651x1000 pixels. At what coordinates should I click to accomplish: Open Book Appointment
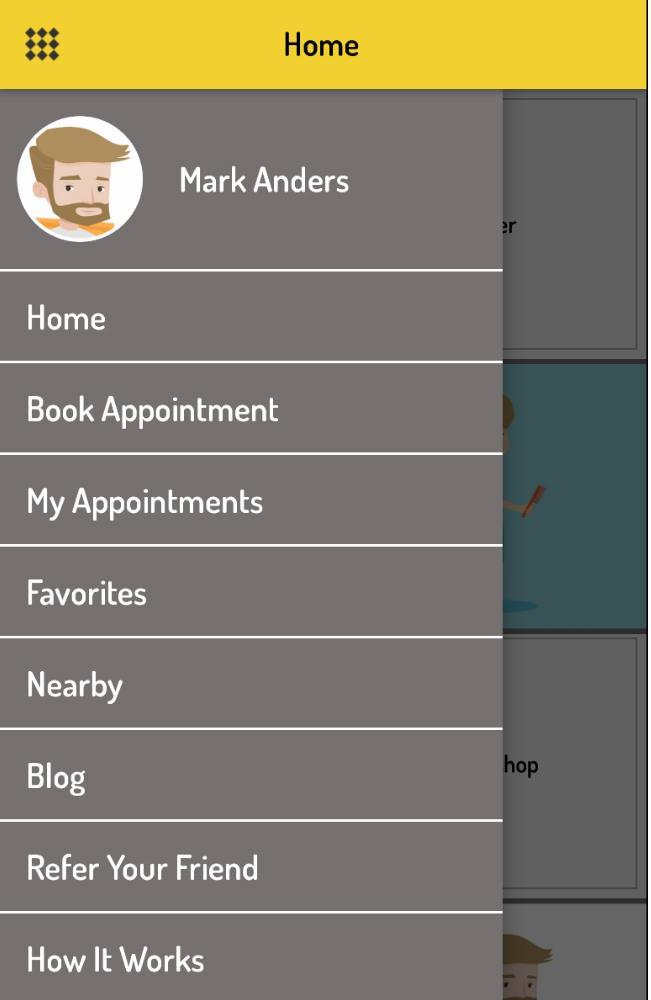(152, 410)
